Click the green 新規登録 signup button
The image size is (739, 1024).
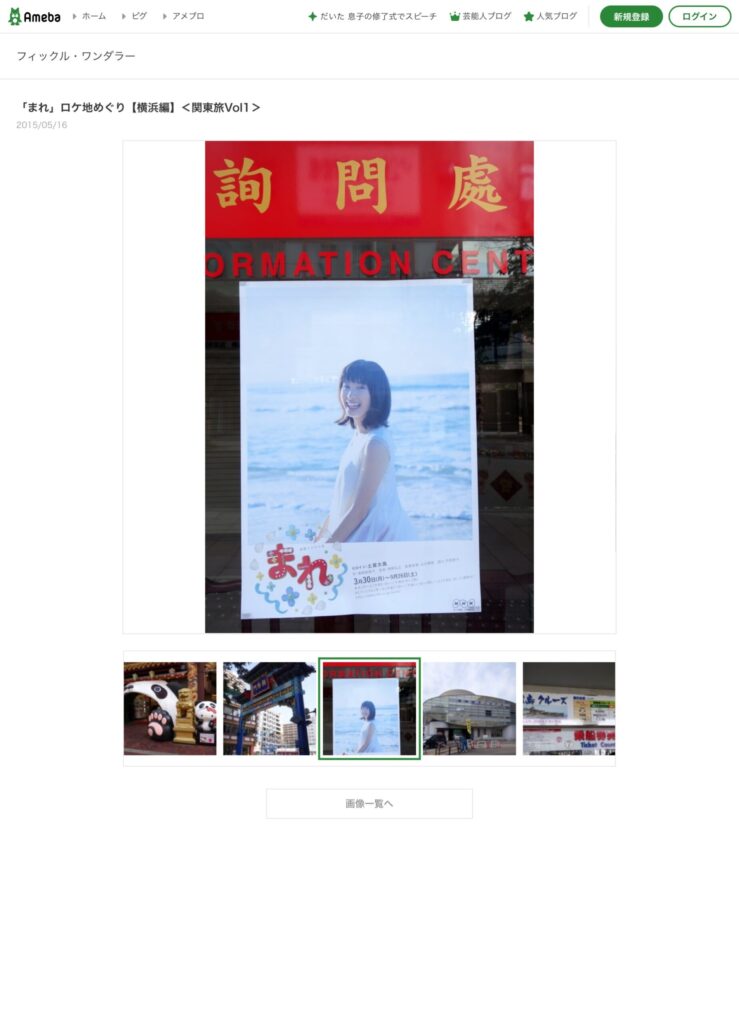632,16
